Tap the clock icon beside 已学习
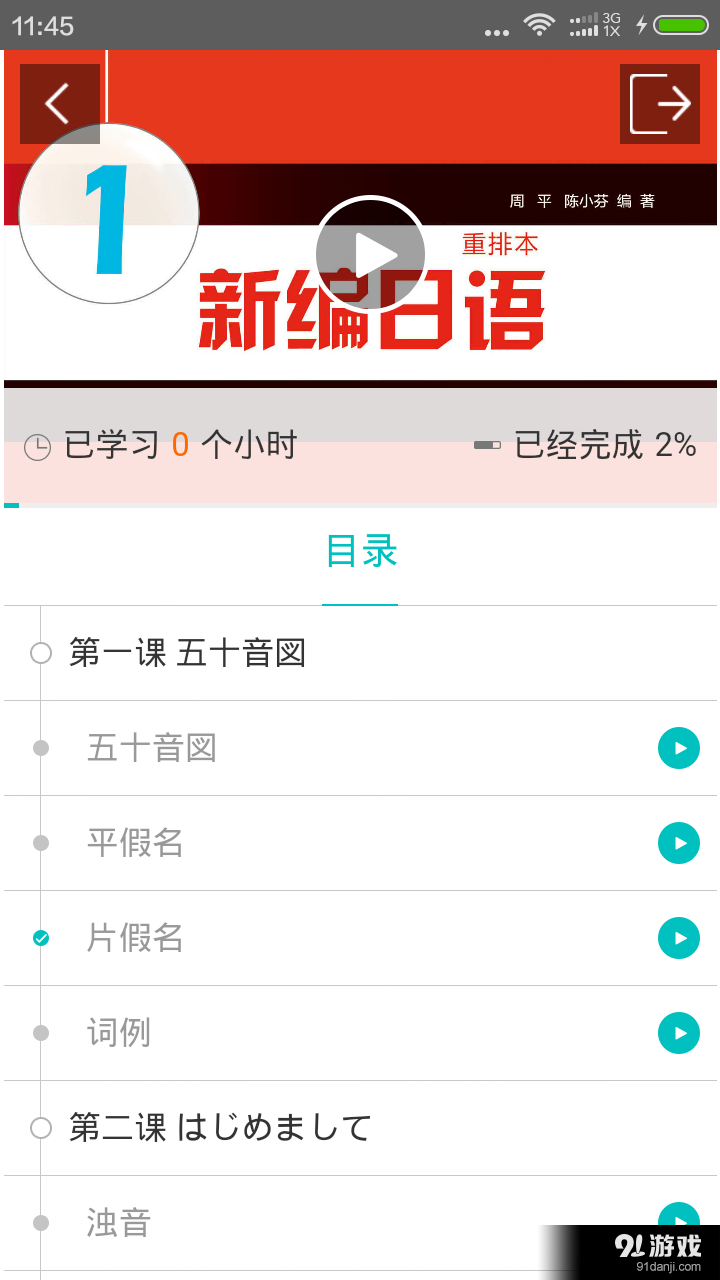Viewport: 720px width, 1280px height. pyautogui.click(x=38, y=447)
